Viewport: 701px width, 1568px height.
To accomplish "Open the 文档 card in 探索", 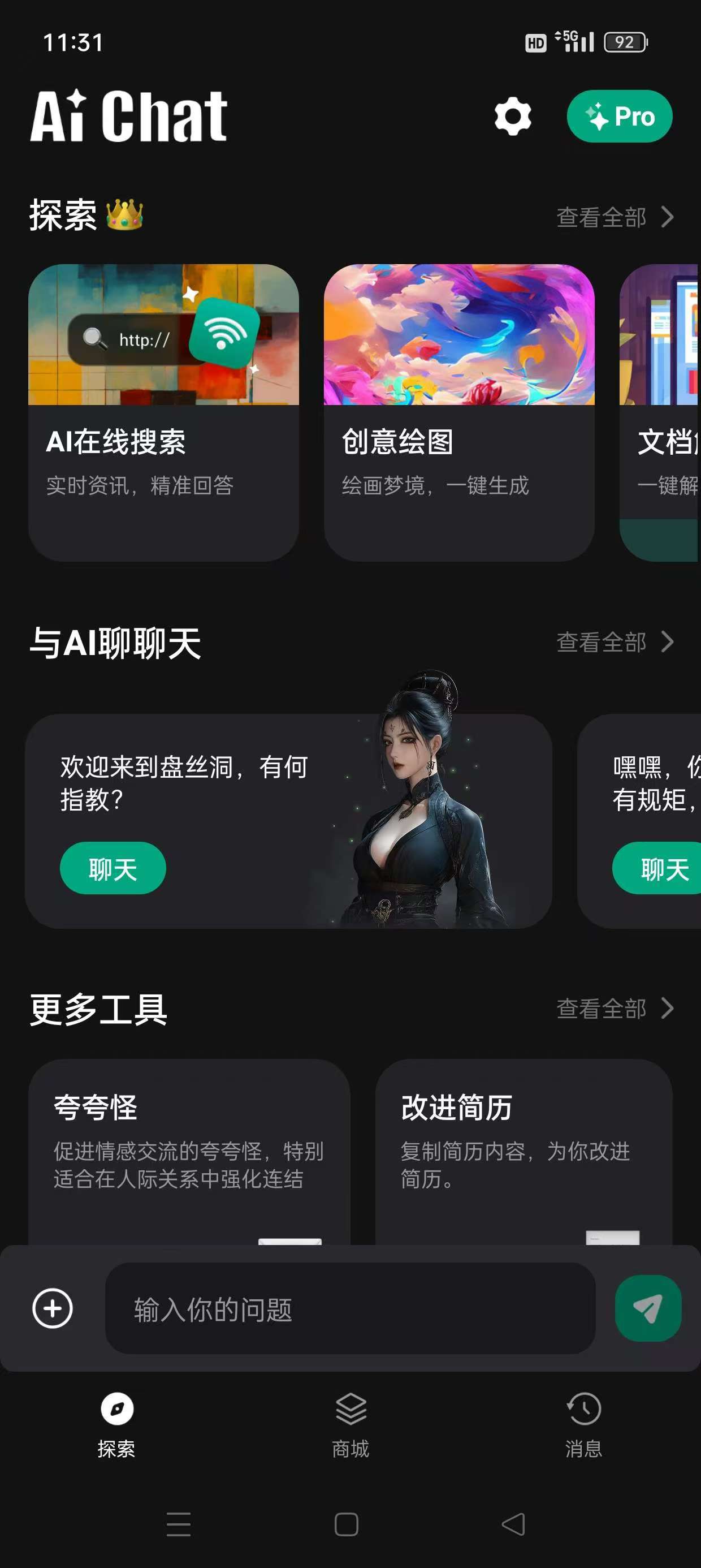I will [x=660, y=412].
